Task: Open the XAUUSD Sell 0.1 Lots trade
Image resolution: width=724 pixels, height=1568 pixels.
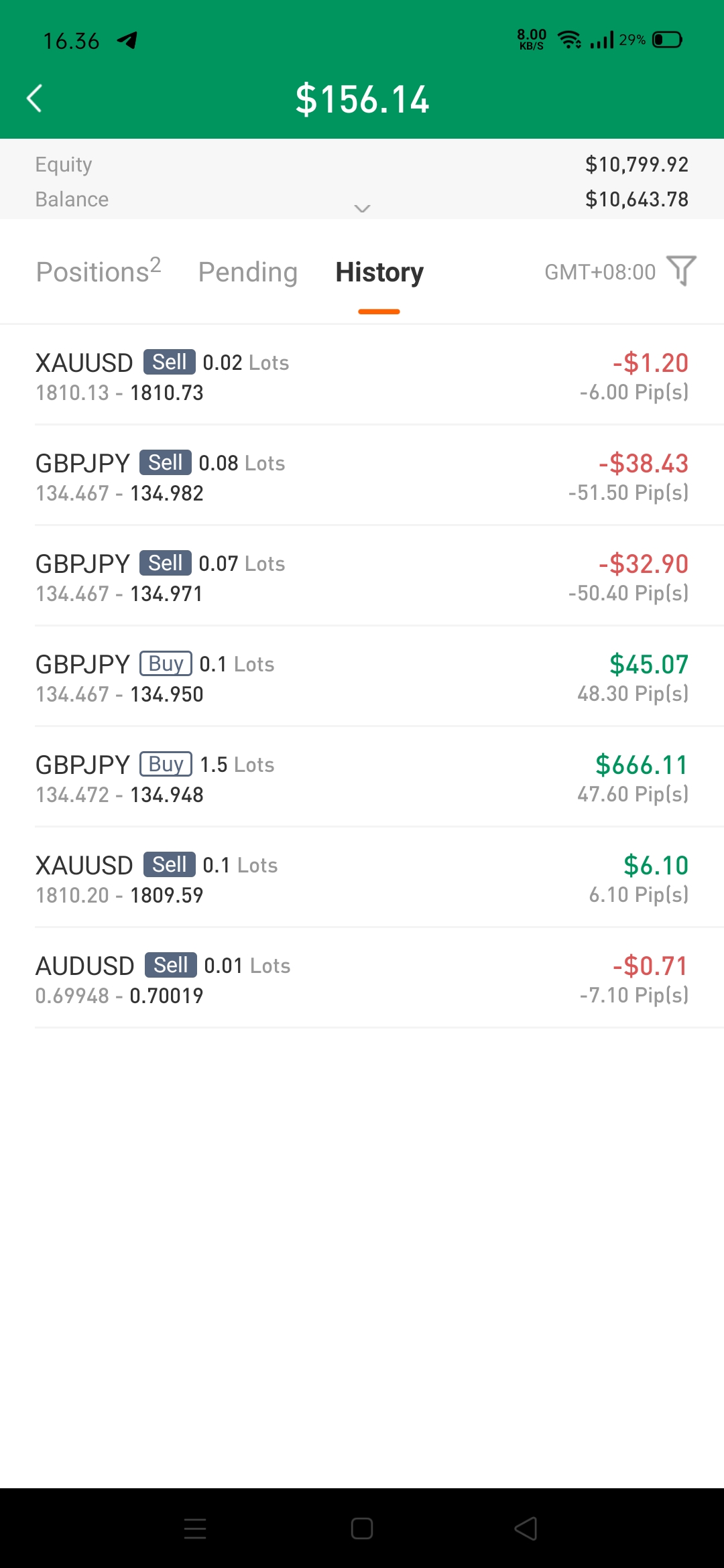Action: pyautogui.click(x=362, y=878)
